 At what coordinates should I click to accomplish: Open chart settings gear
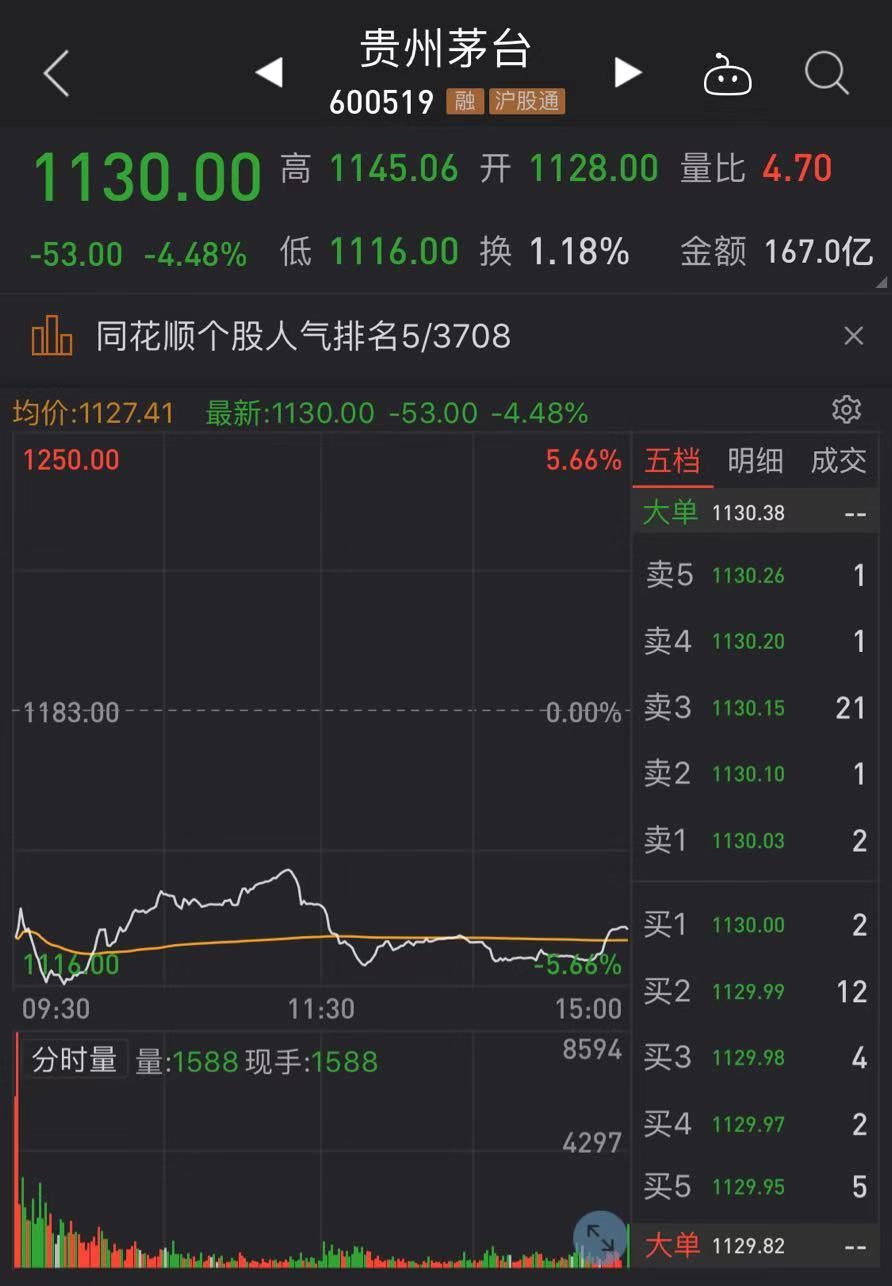point(846,409)
